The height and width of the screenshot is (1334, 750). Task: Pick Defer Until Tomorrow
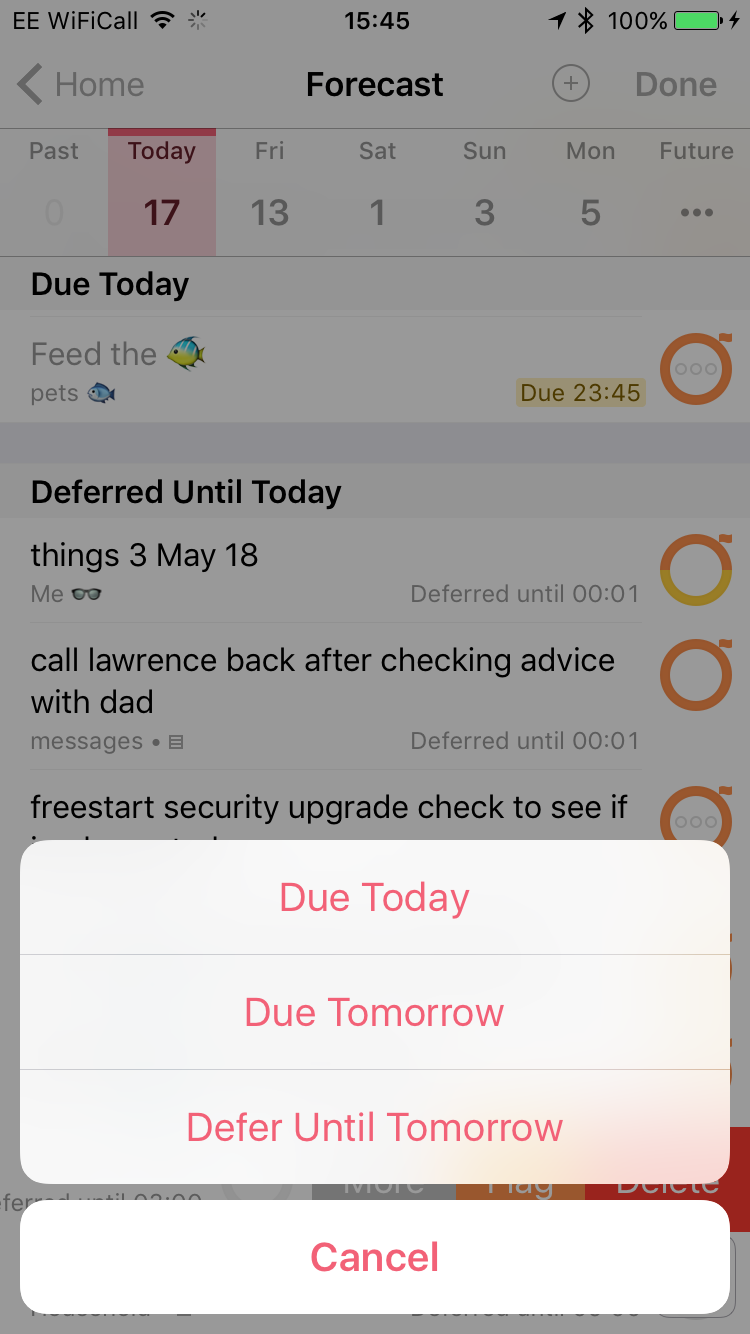(375, 1127)
